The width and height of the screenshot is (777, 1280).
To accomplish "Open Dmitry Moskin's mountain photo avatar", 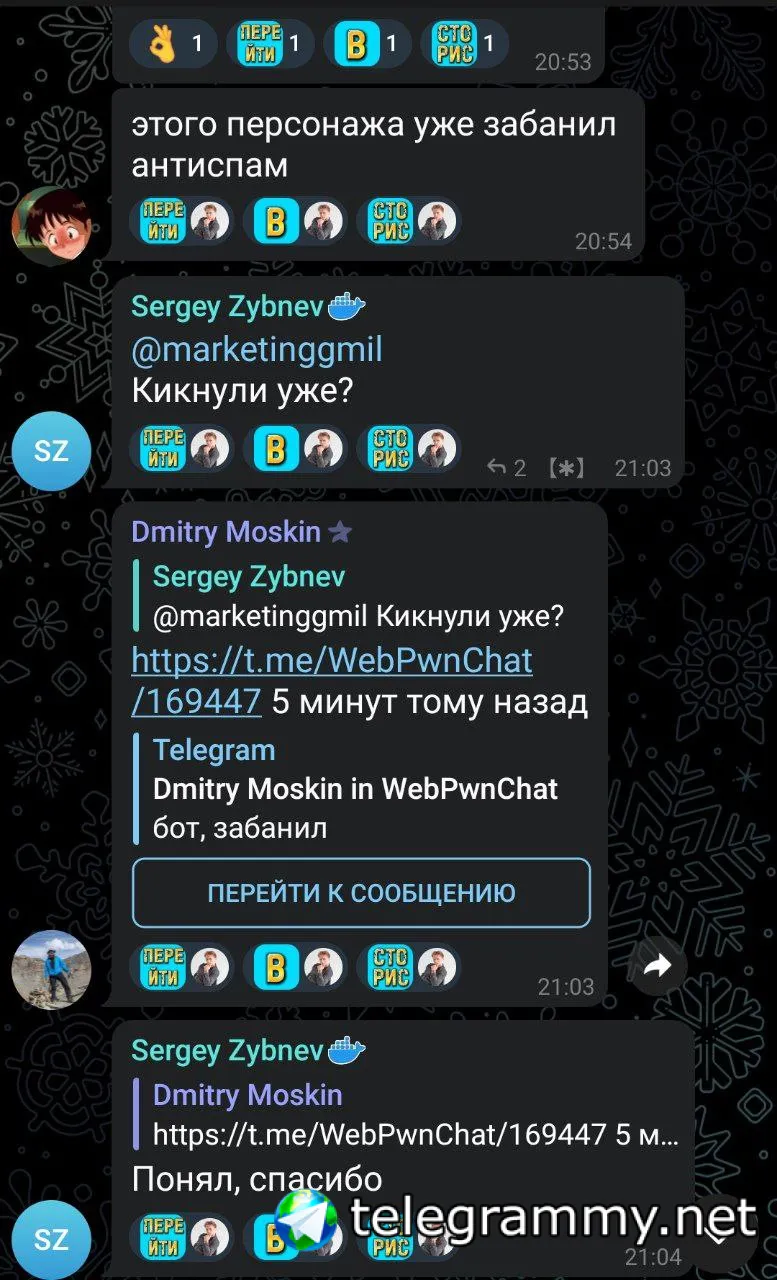I will pos(51,969).
